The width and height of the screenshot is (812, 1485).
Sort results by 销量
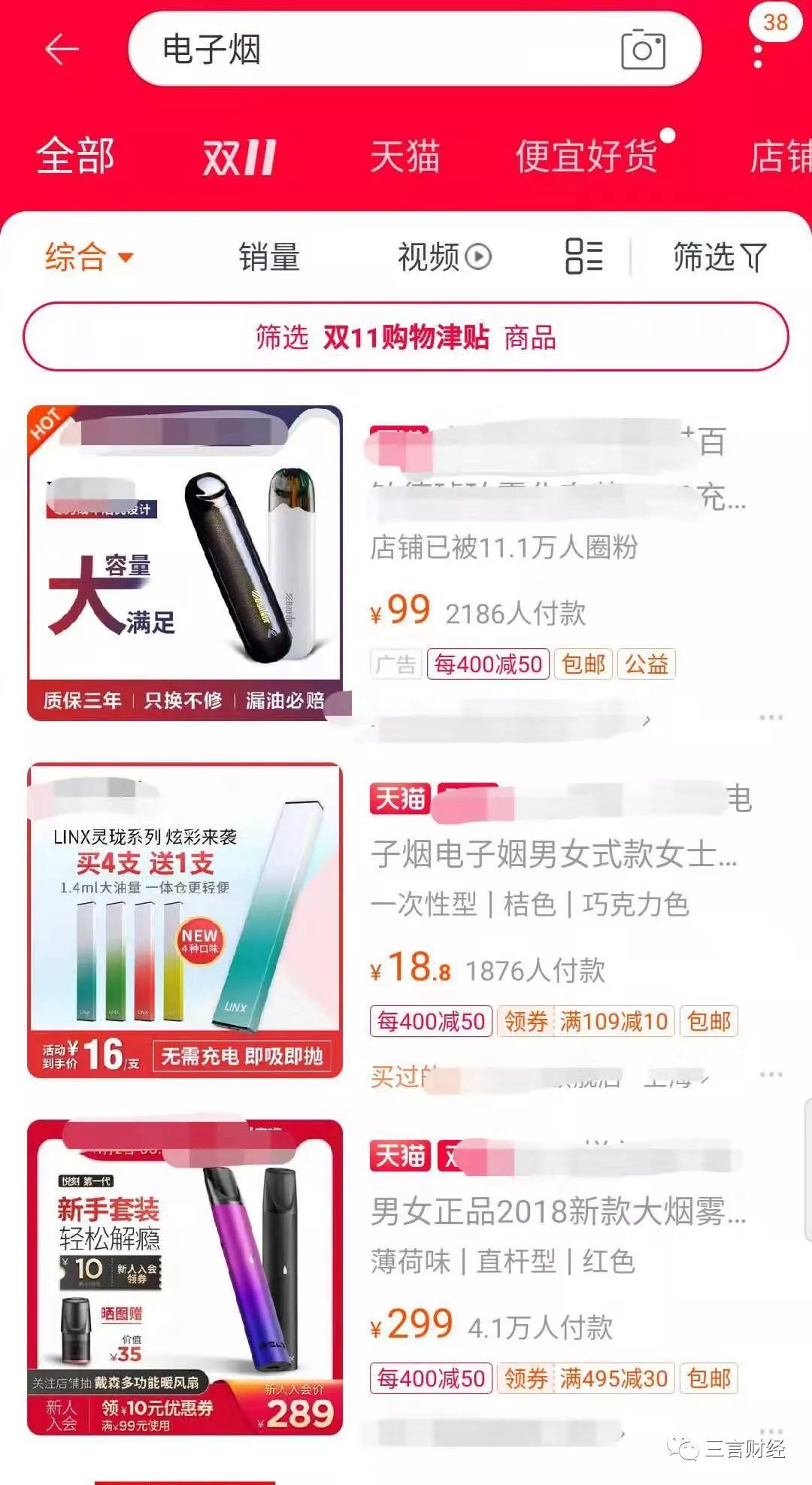point(269,257)
